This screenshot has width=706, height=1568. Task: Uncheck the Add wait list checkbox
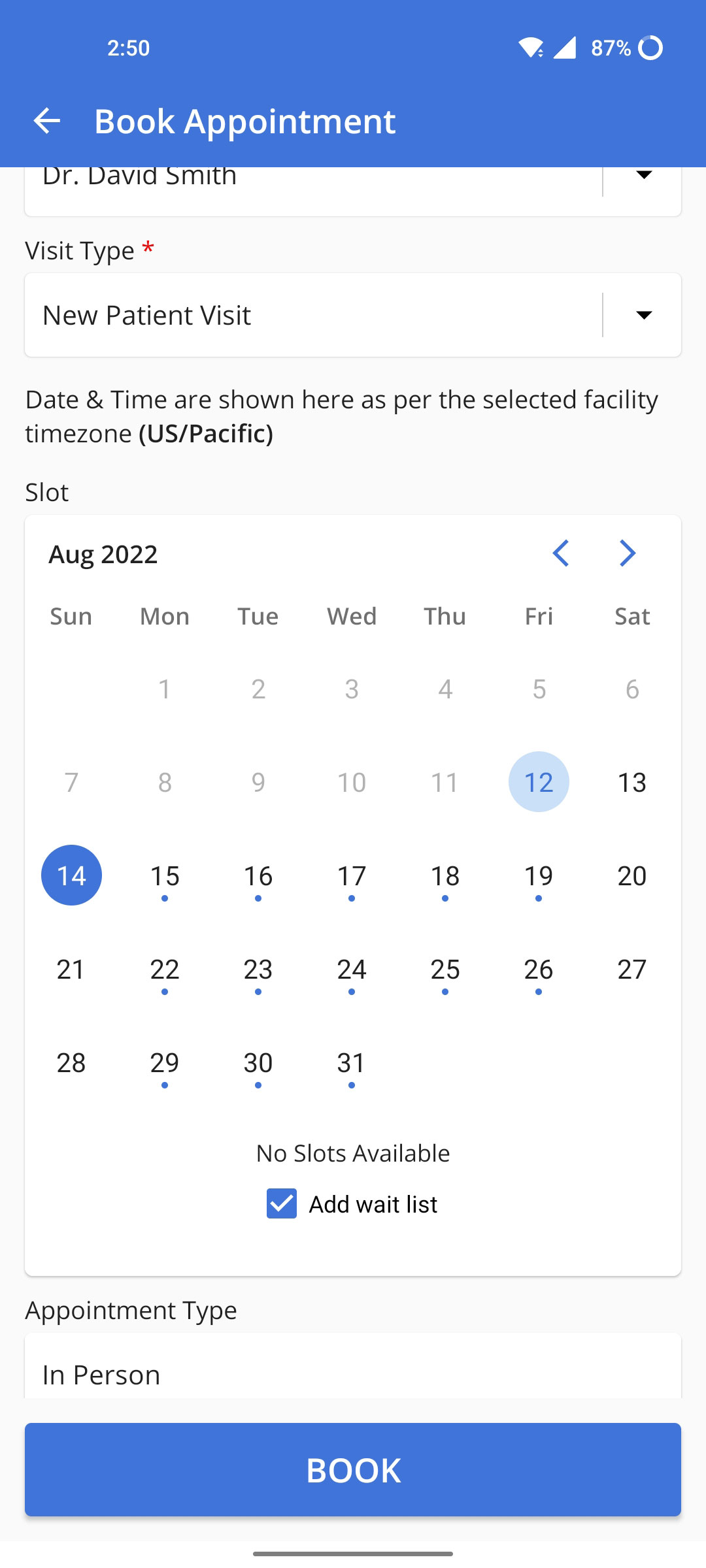pos(282,1203)
